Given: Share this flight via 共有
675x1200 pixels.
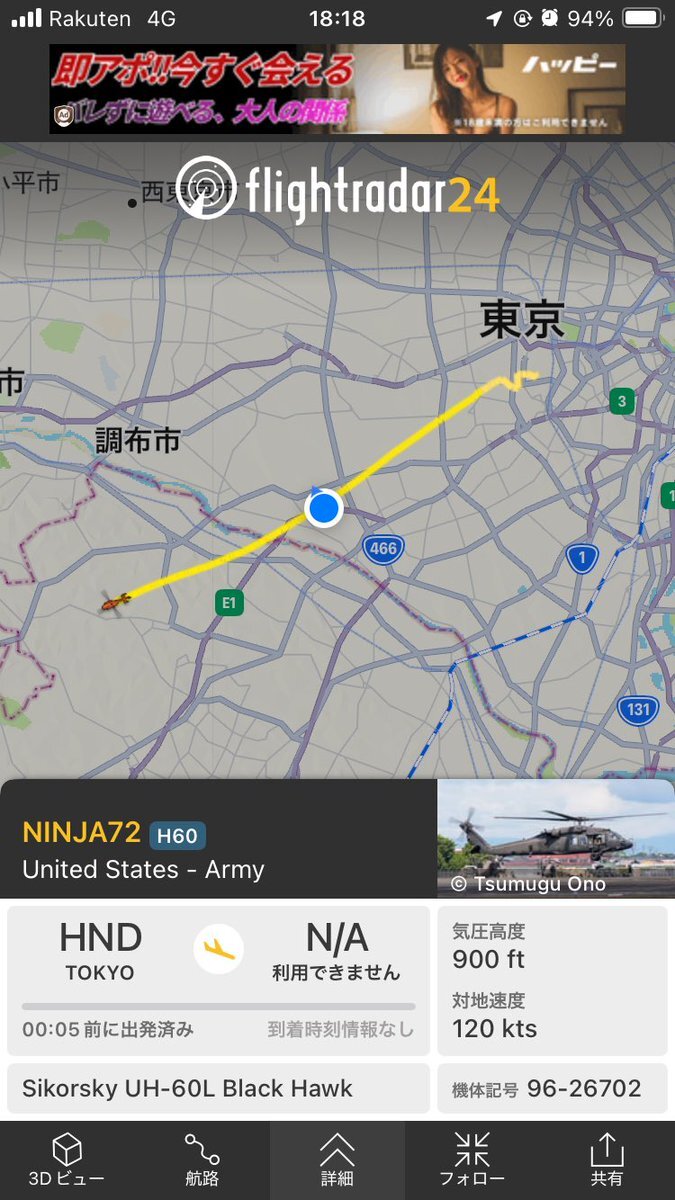Looking at the screenshot, I should click(607, 1160).
